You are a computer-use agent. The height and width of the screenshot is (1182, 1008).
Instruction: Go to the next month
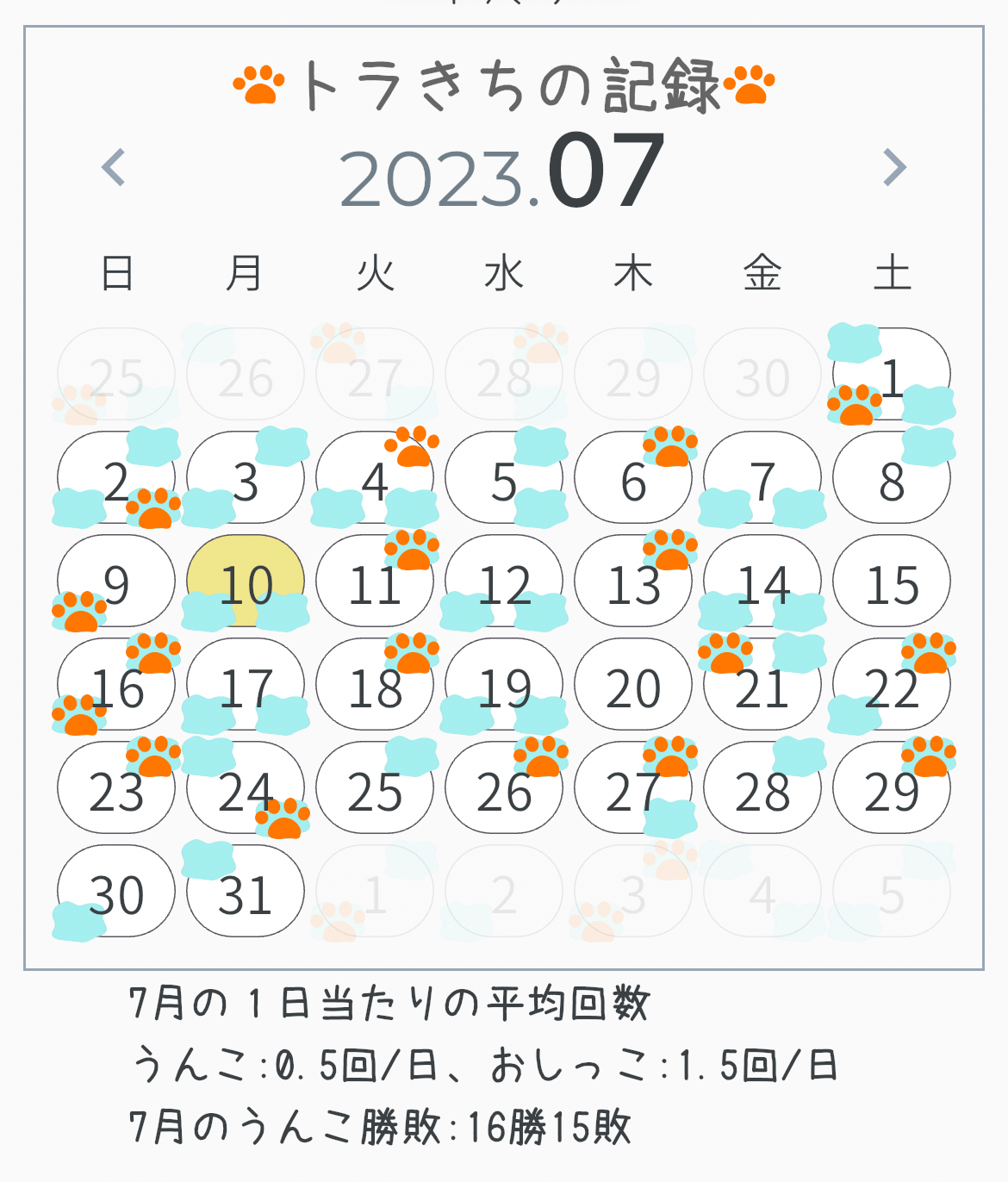coord(895,167)
